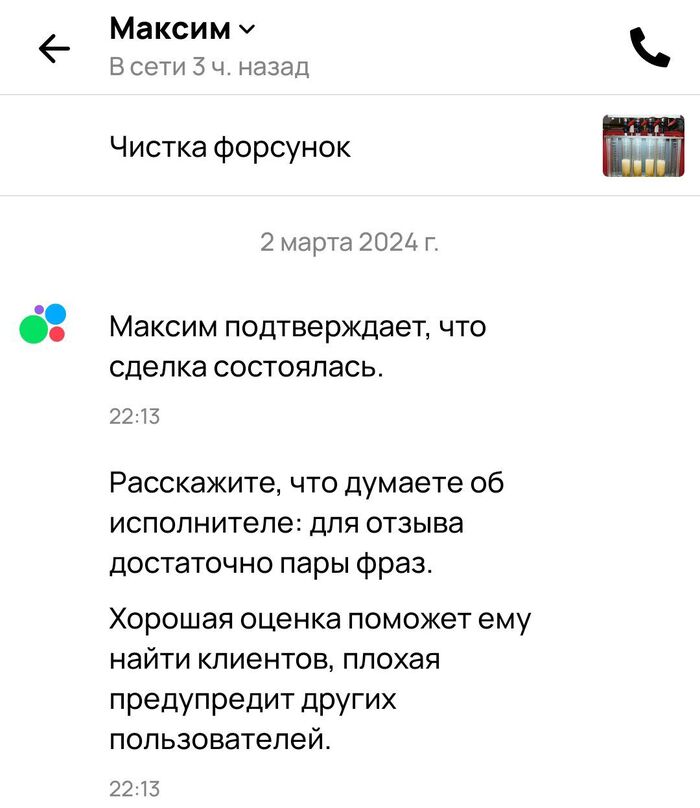Call Максим via phone icon

pyautogui.click(x=649, y=48)
